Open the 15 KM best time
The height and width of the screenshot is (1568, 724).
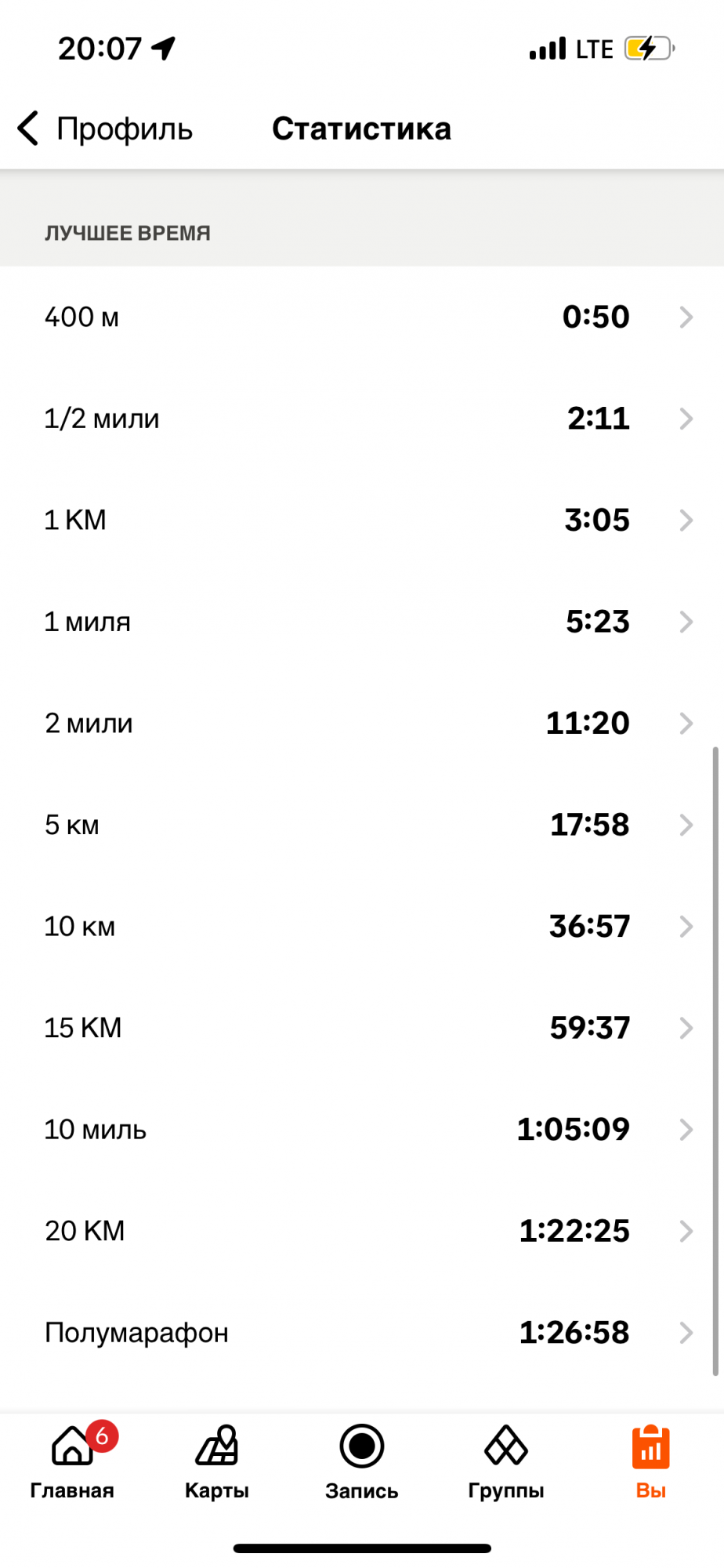pos(362,1028)
